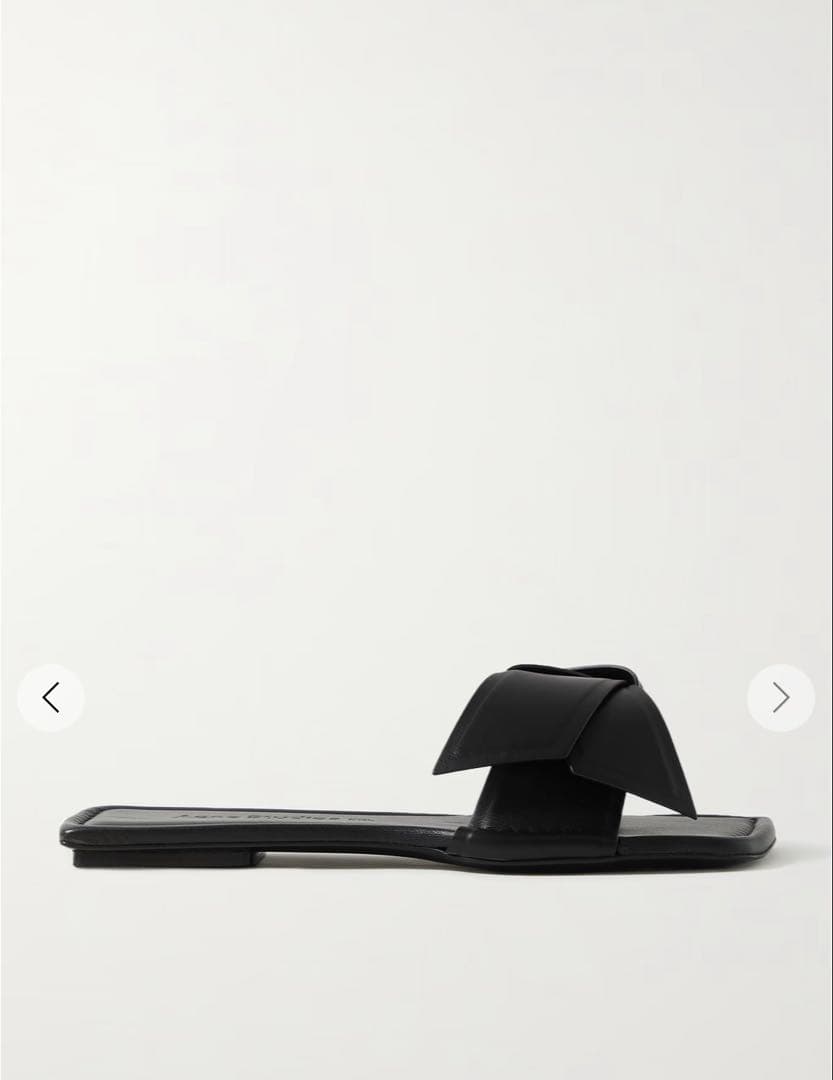Navigate backward through gallery with previous arrow
Viewport: 833px width, 1080px height.
pyautogui.click(x=50, y=698)
